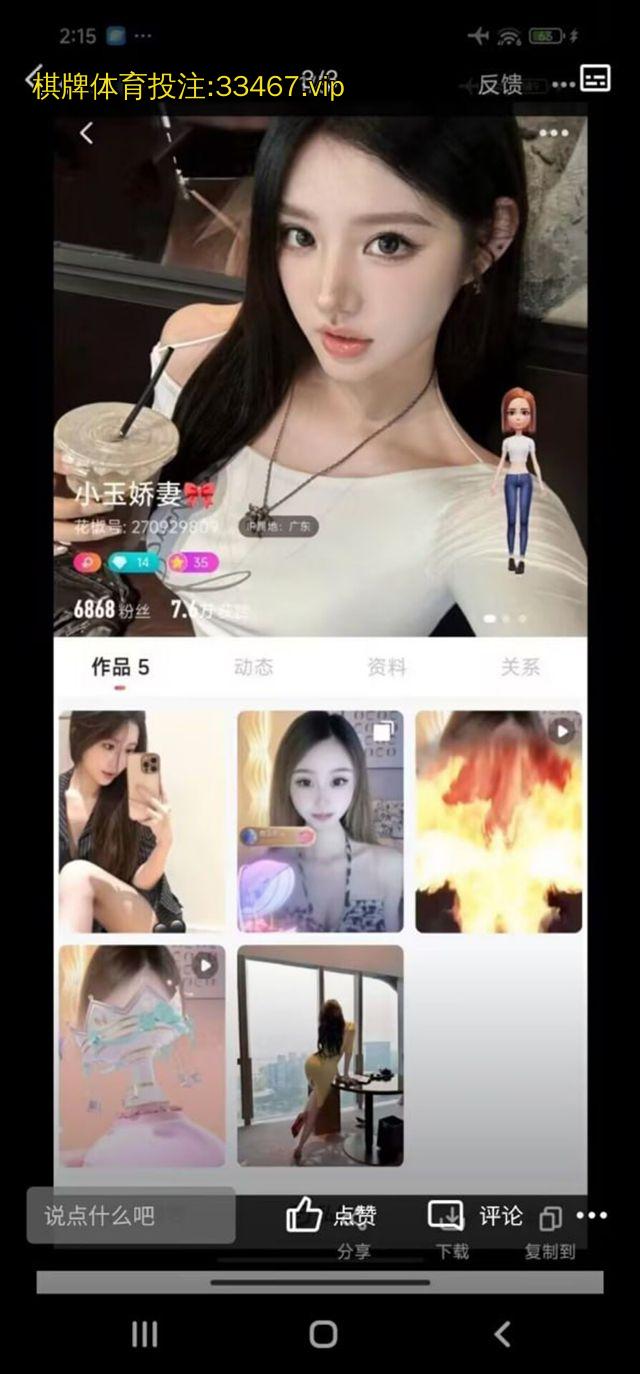The width and height of the screenshot is (640, 1374).
Task: Tap the system back button
Action: coord(503,1333)
